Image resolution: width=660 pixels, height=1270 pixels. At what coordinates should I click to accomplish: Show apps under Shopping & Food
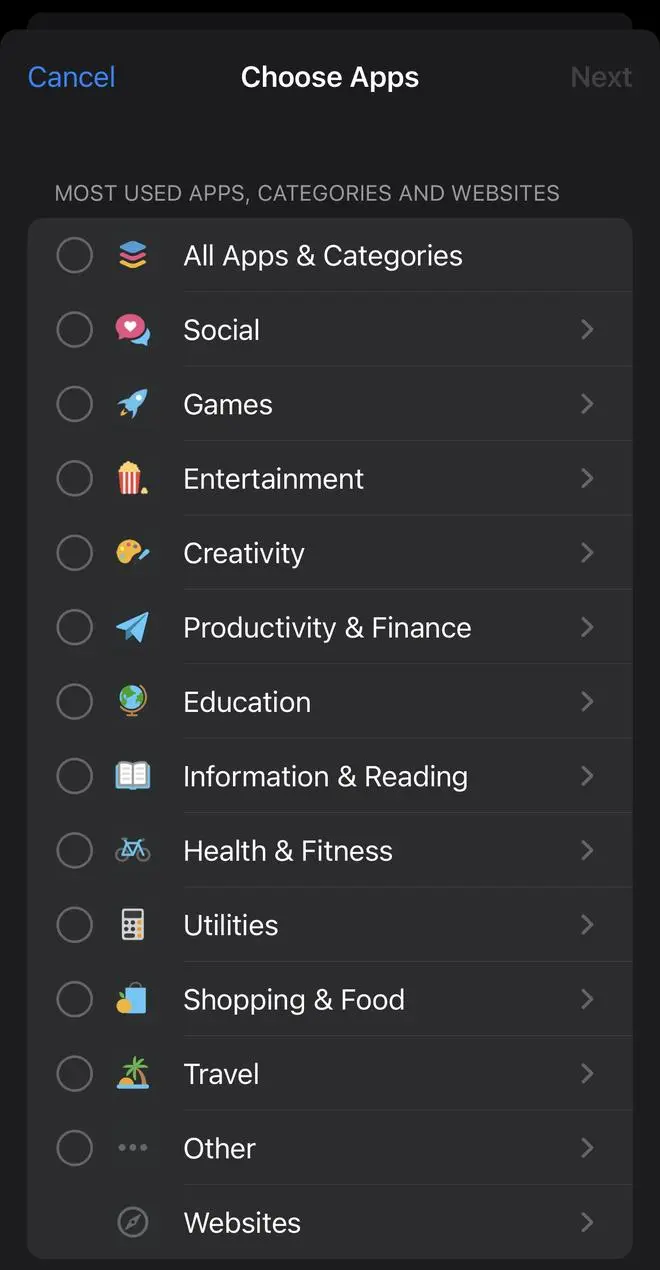(x=587, y=999)
